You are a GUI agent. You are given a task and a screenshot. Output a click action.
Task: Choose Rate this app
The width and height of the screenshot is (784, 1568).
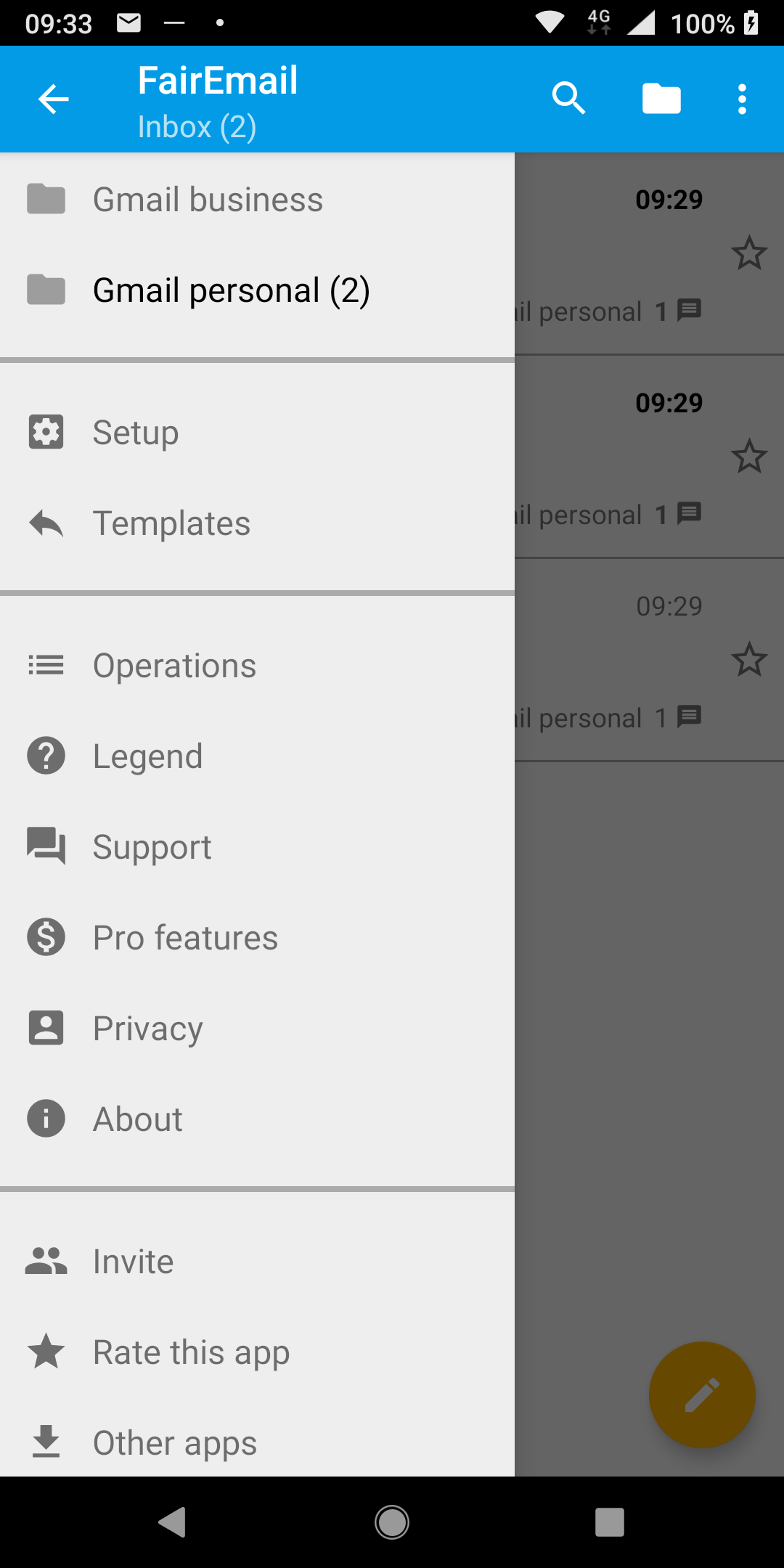click(191, 1352)
